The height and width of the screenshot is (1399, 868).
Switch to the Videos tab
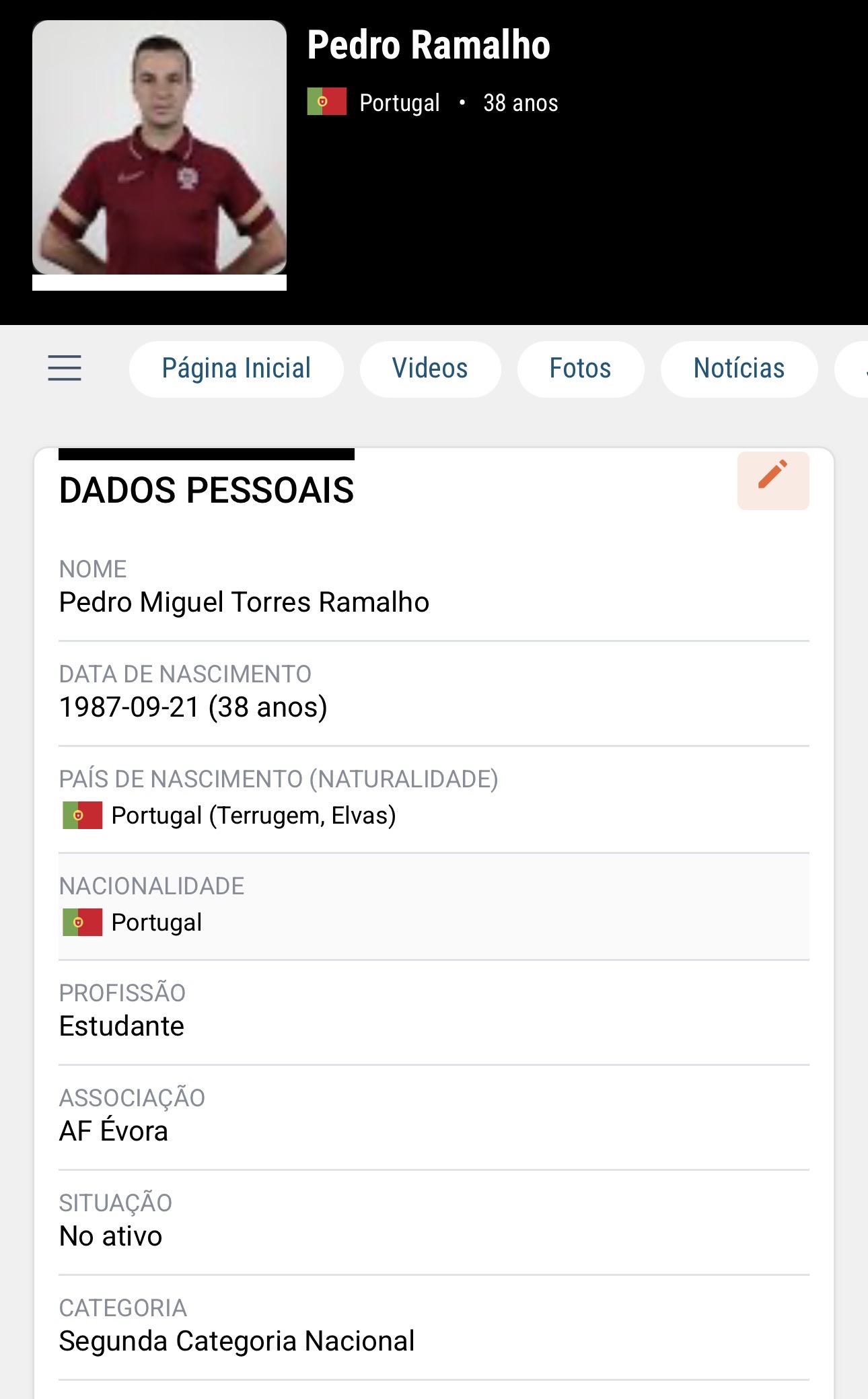click(430, 369)
